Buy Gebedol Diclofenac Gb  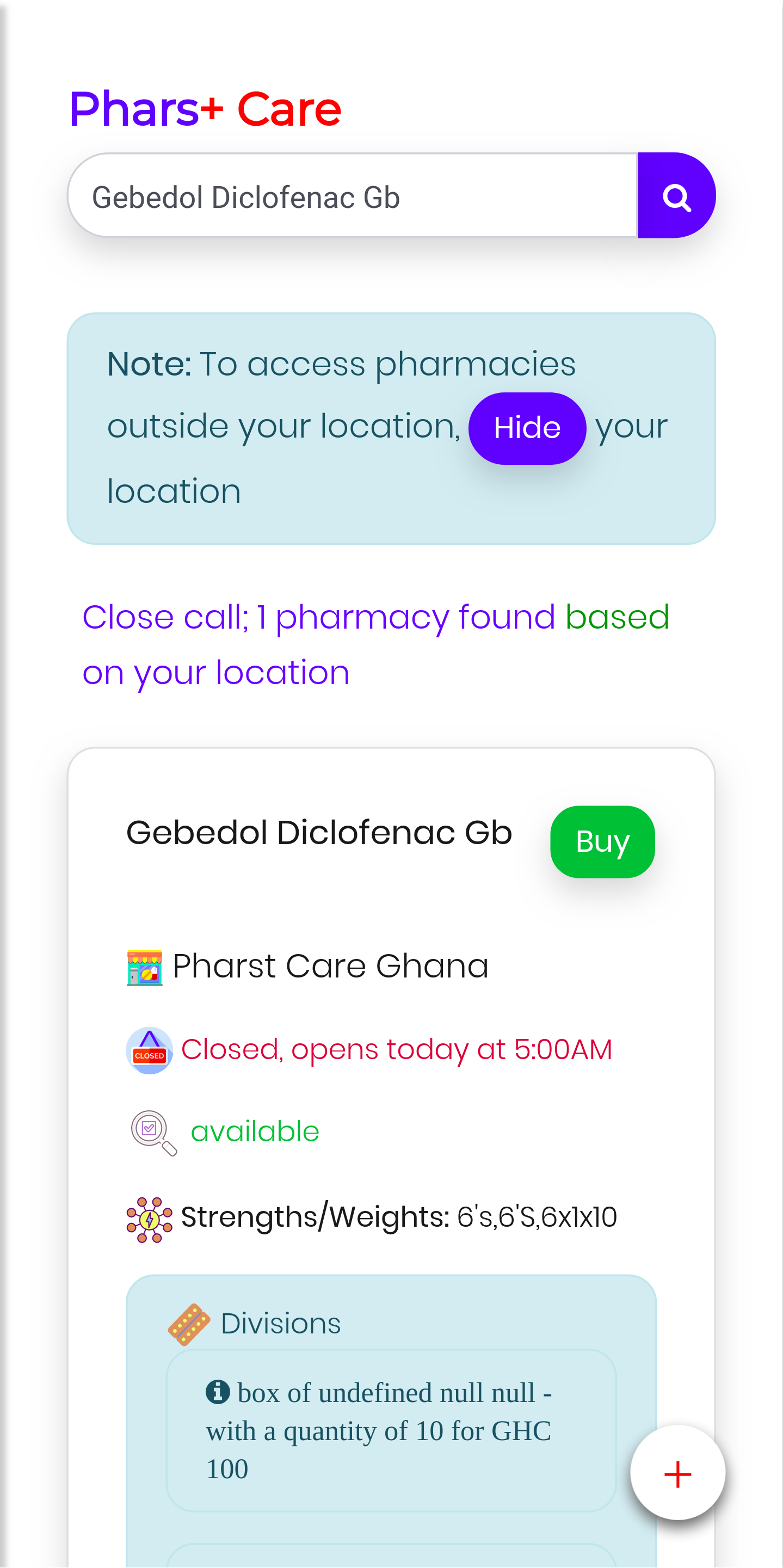602,841
